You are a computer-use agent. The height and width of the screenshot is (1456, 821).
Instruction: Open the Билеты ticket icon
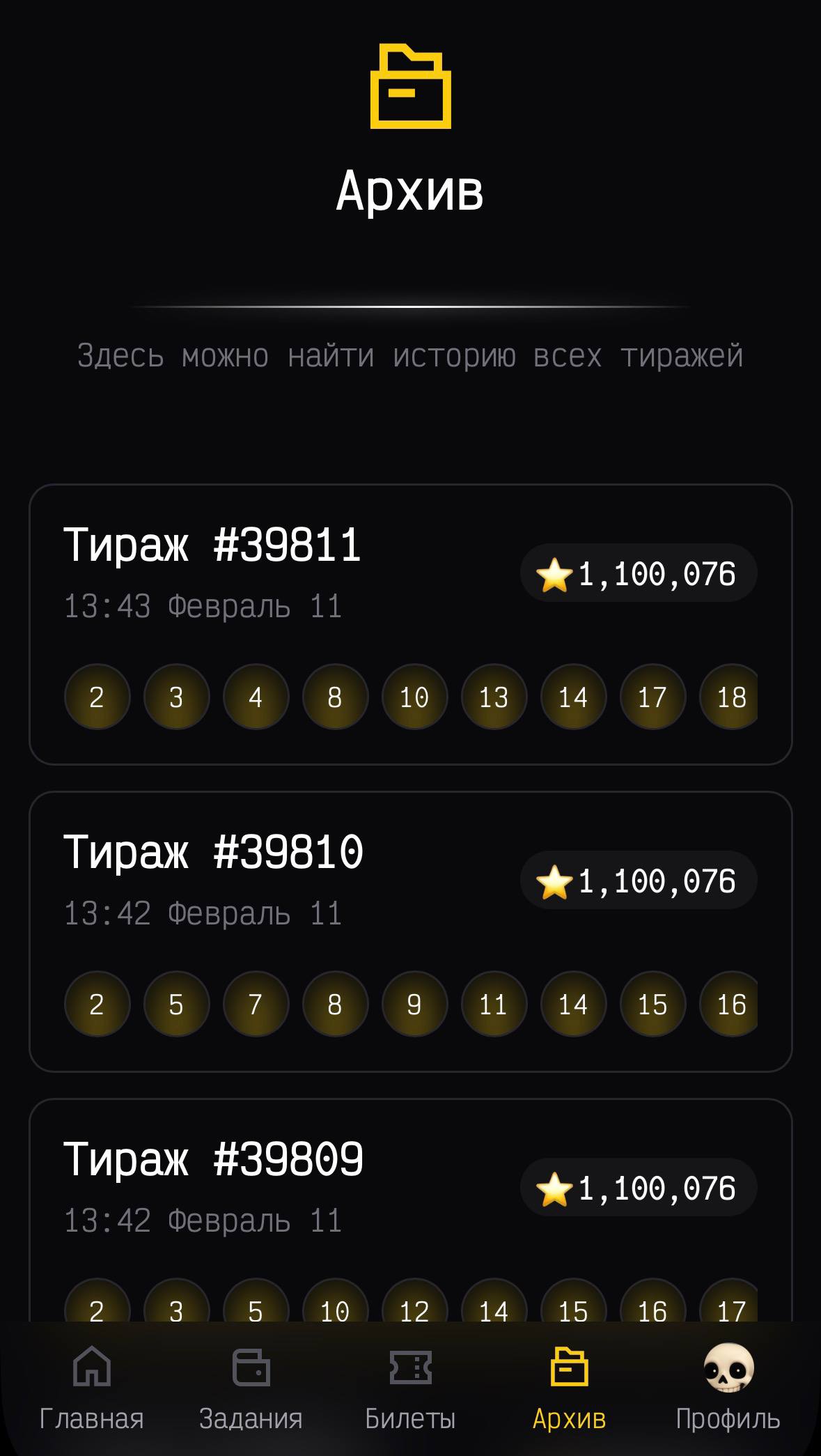coord(411,1367)
